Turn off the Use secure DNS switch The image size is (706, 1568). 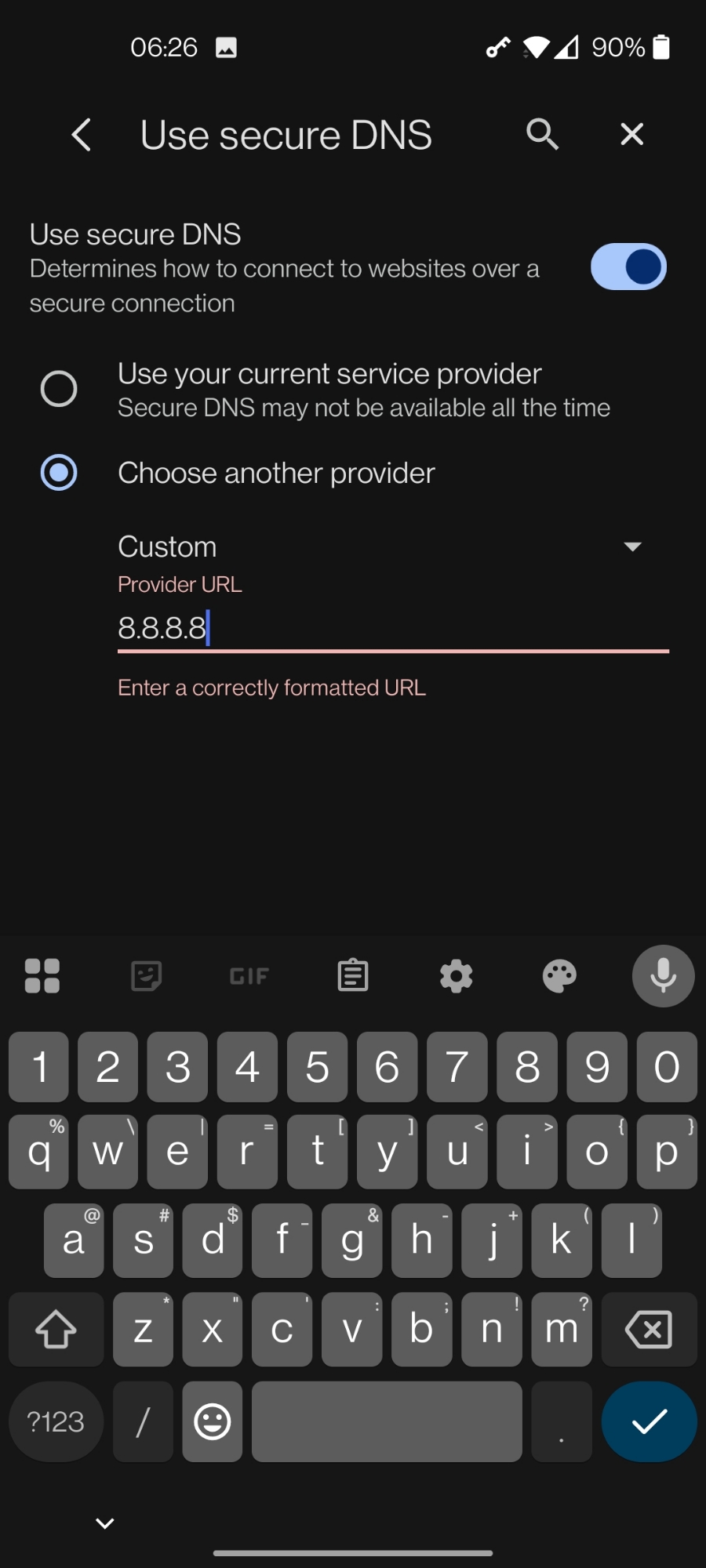[x=628, y=267]
